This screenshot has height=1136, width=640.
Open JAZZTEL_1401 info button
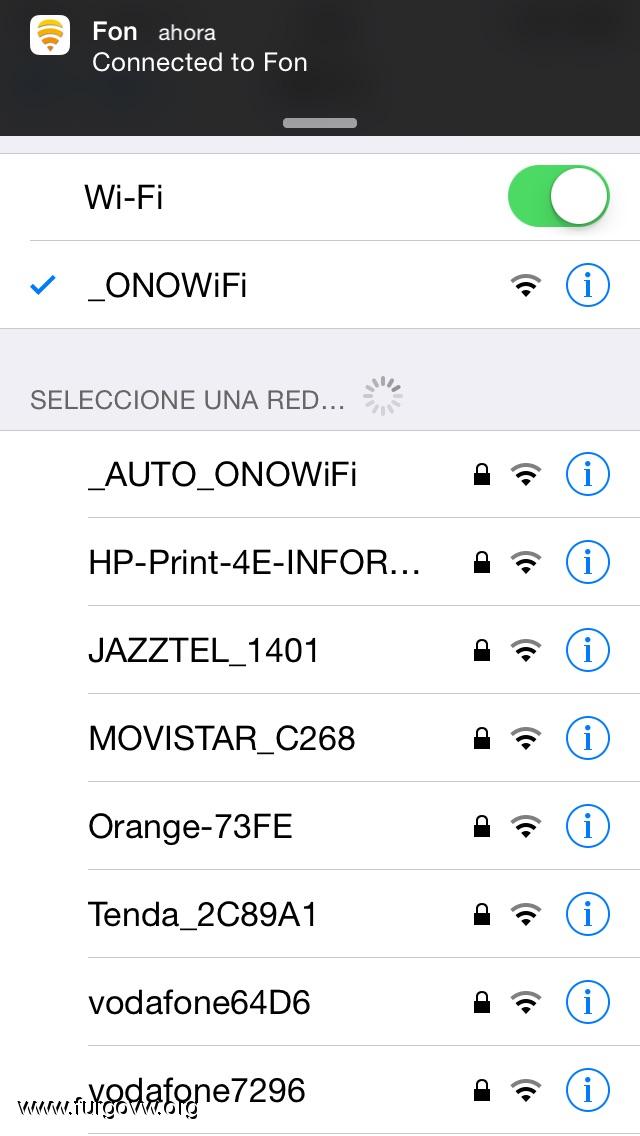point(587,650)
